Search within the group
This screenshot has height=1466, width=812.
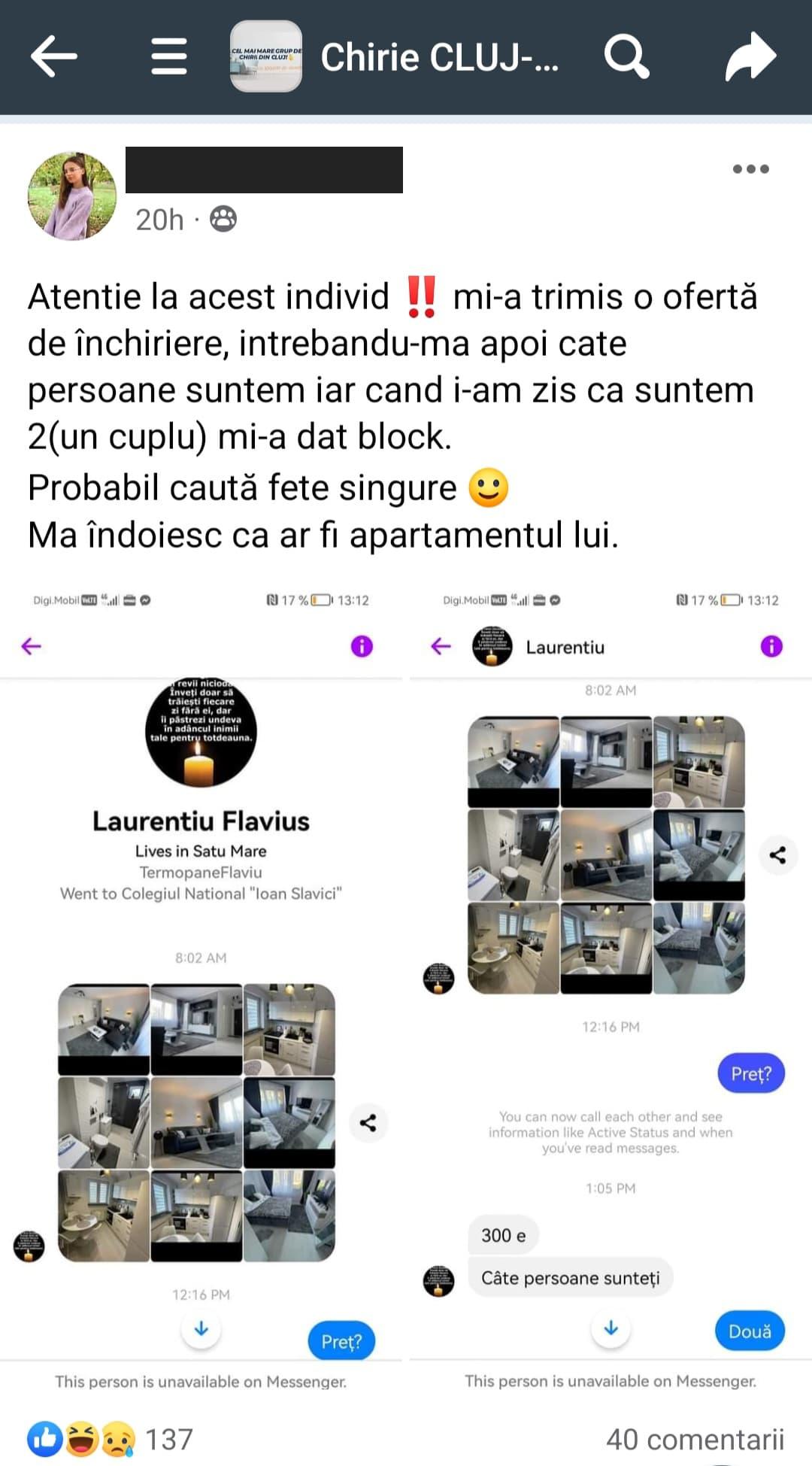[626, 56]
